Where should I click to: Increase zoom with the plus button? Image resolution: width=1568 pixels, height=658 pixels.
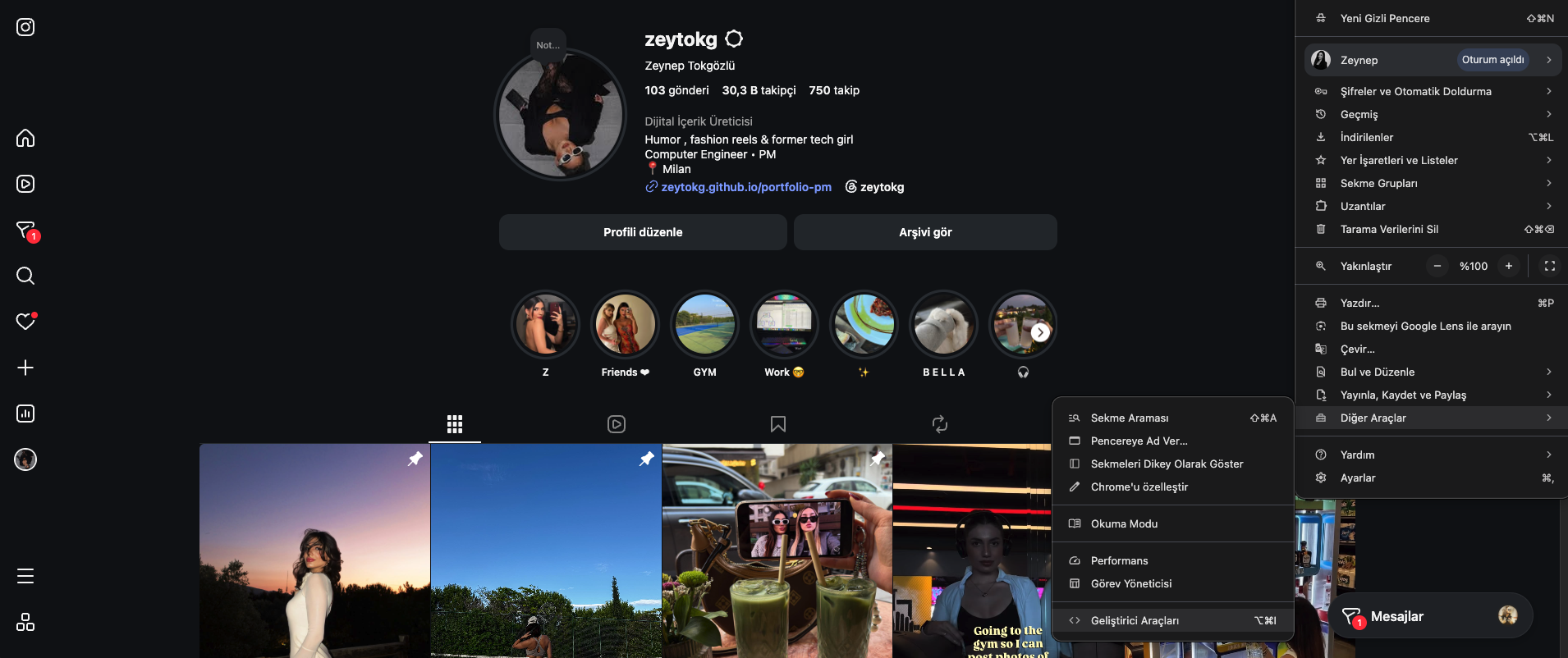[1509, 266]
